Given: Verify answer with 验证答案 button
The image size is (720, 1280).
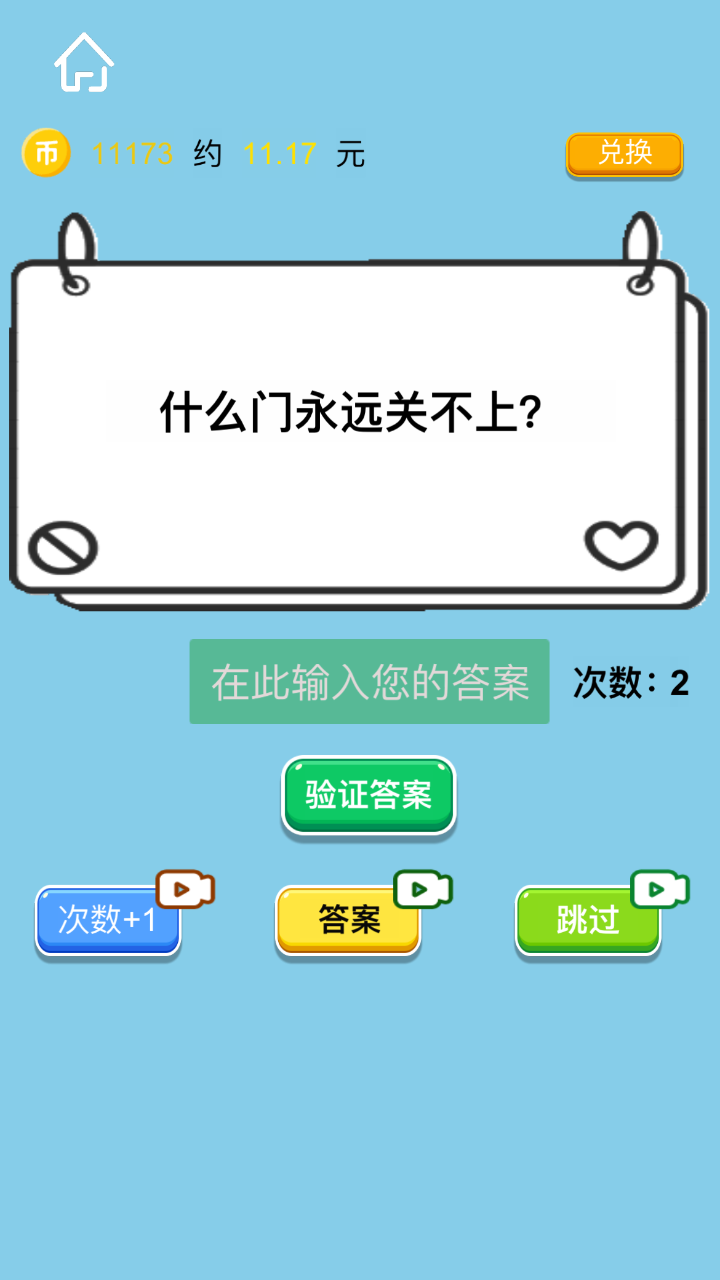Looking at the screenshot, I should [x=368, y=796].
